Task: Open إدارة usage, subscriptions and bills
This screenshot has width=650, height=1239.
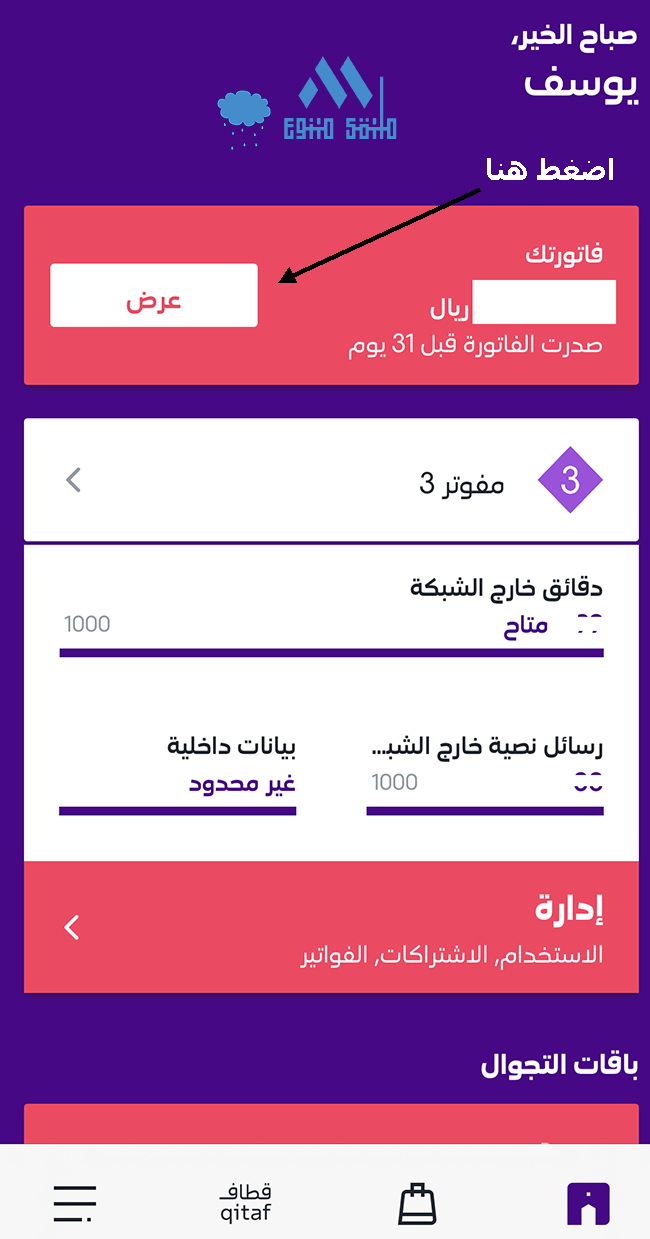Action: click(330, 927)
